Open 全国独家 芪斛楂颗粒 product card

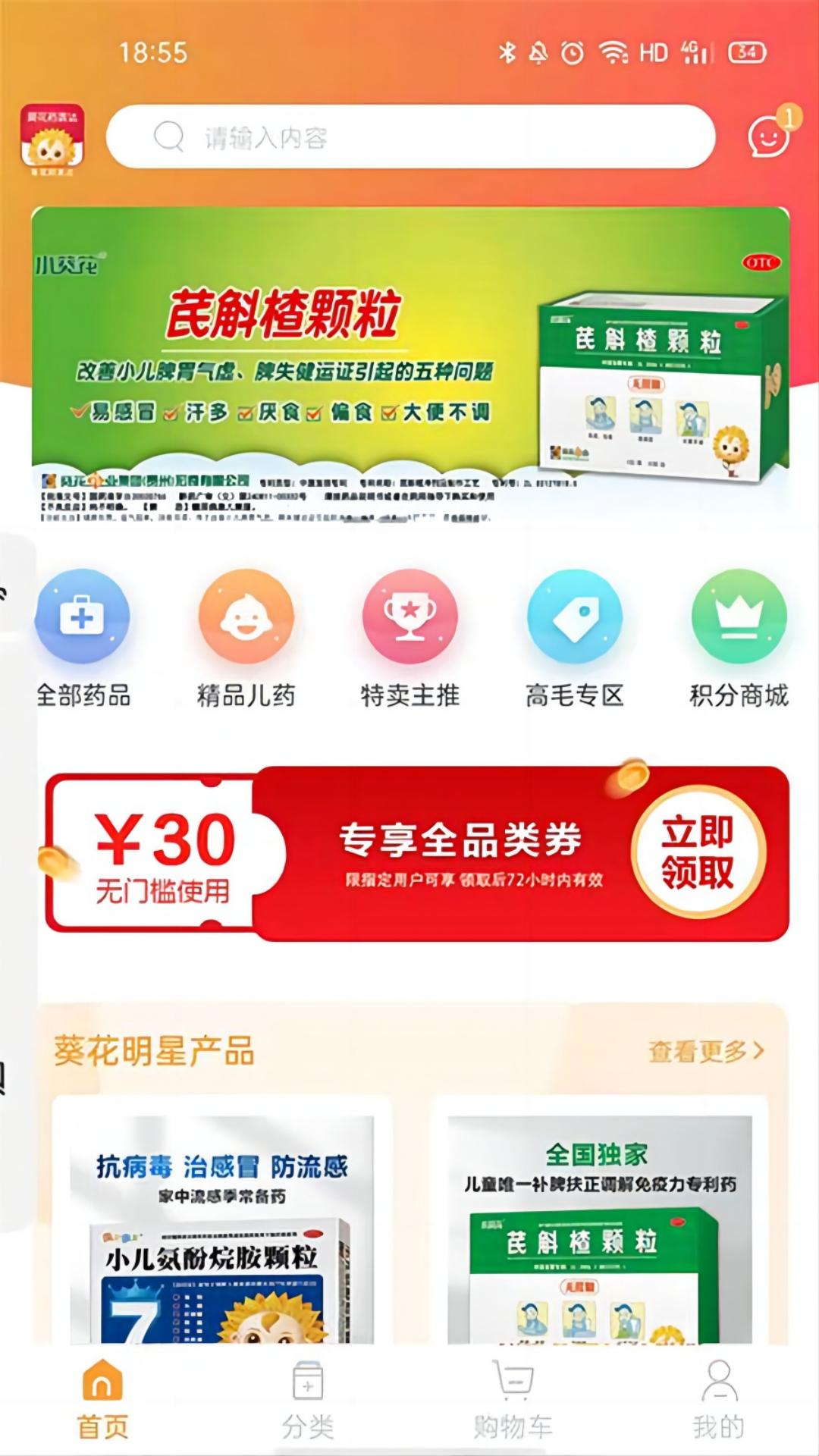pyautogui.click(x=599, y=1221)
